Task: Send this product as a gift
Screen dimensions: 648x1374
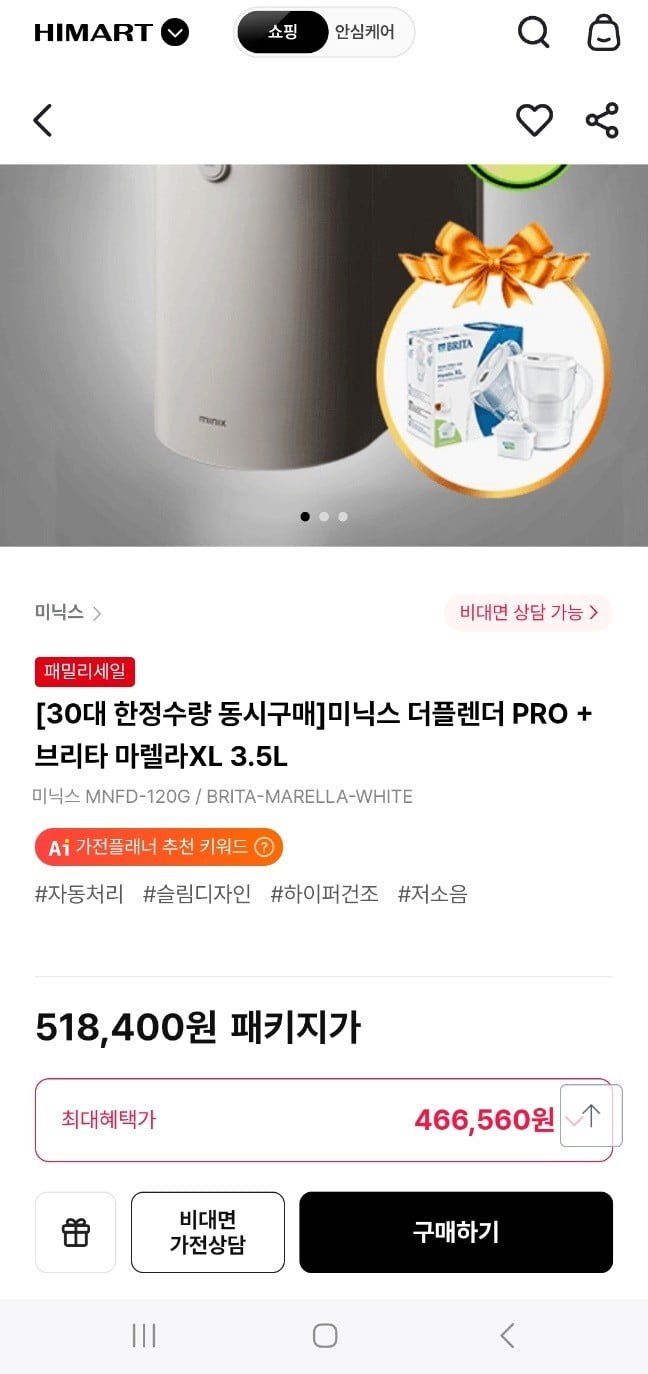Action: click(76, 1232)
